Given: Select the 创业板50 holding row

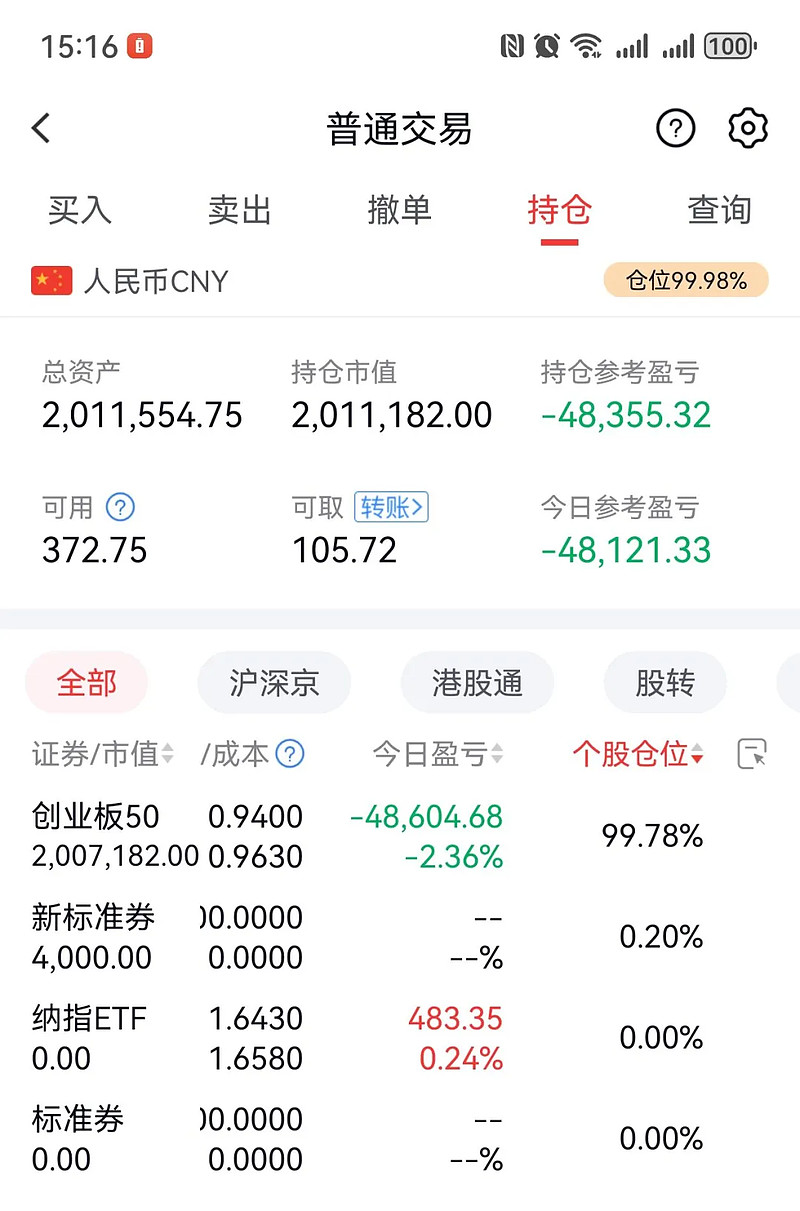Looking at the screenshot, I should pyautogui.click(x=300, y=836).
